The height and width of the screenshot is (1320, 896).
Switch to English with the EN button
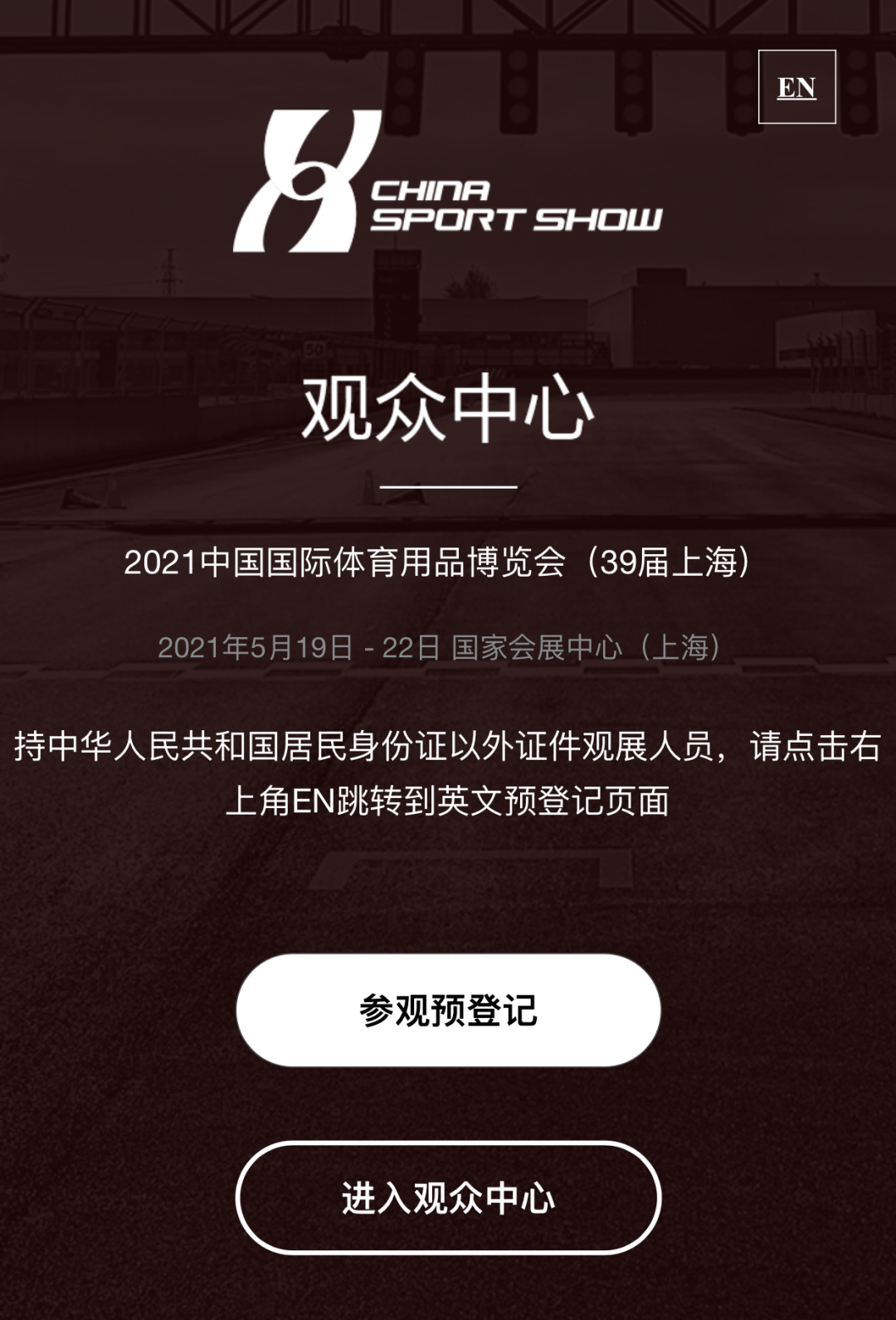click(796, 87)
